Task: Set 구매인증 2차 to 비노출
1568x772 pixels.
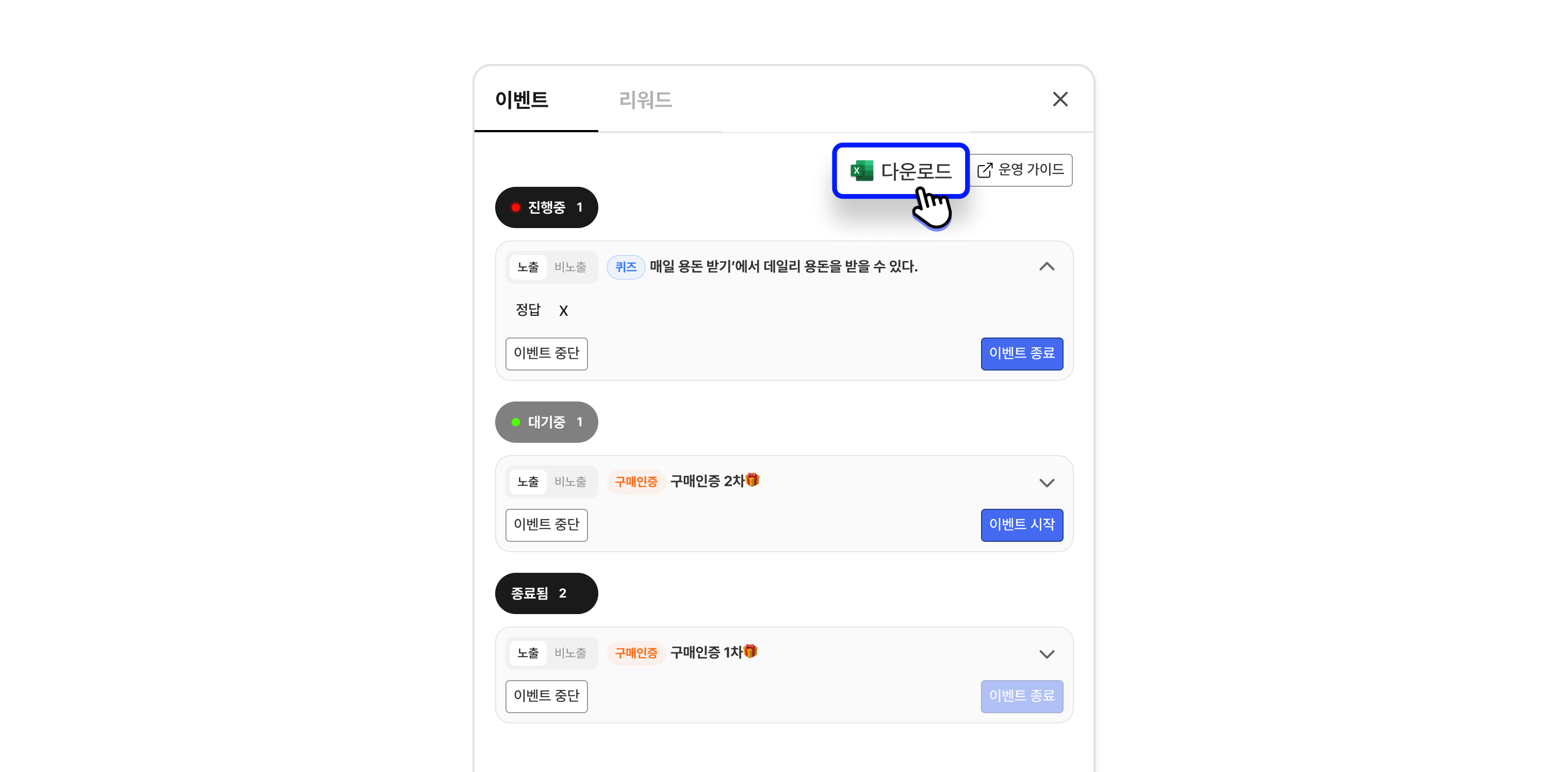Action: point(570,482)
